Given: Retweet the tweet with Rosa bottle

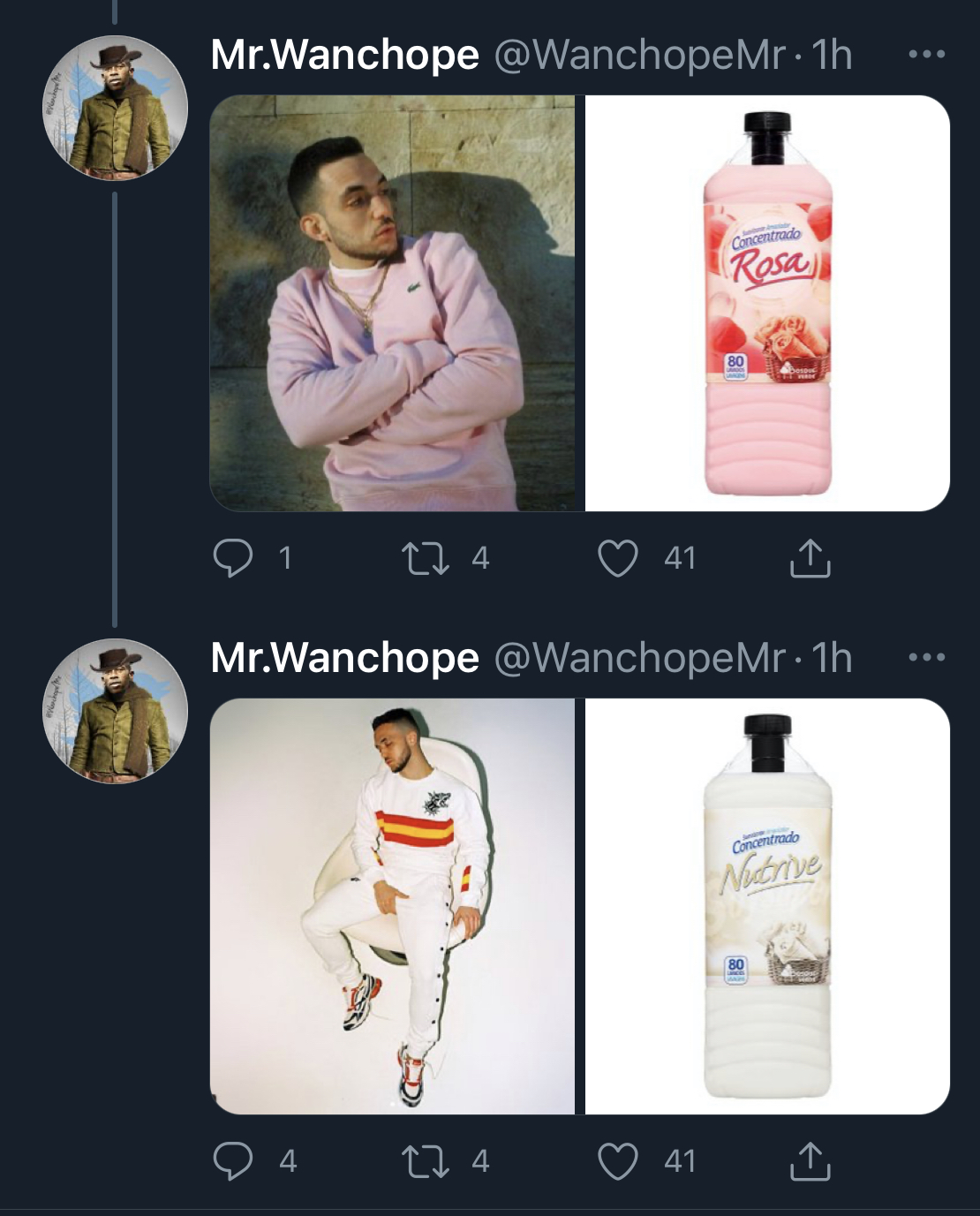Looking at the screenshot, I should click(426, 558).
